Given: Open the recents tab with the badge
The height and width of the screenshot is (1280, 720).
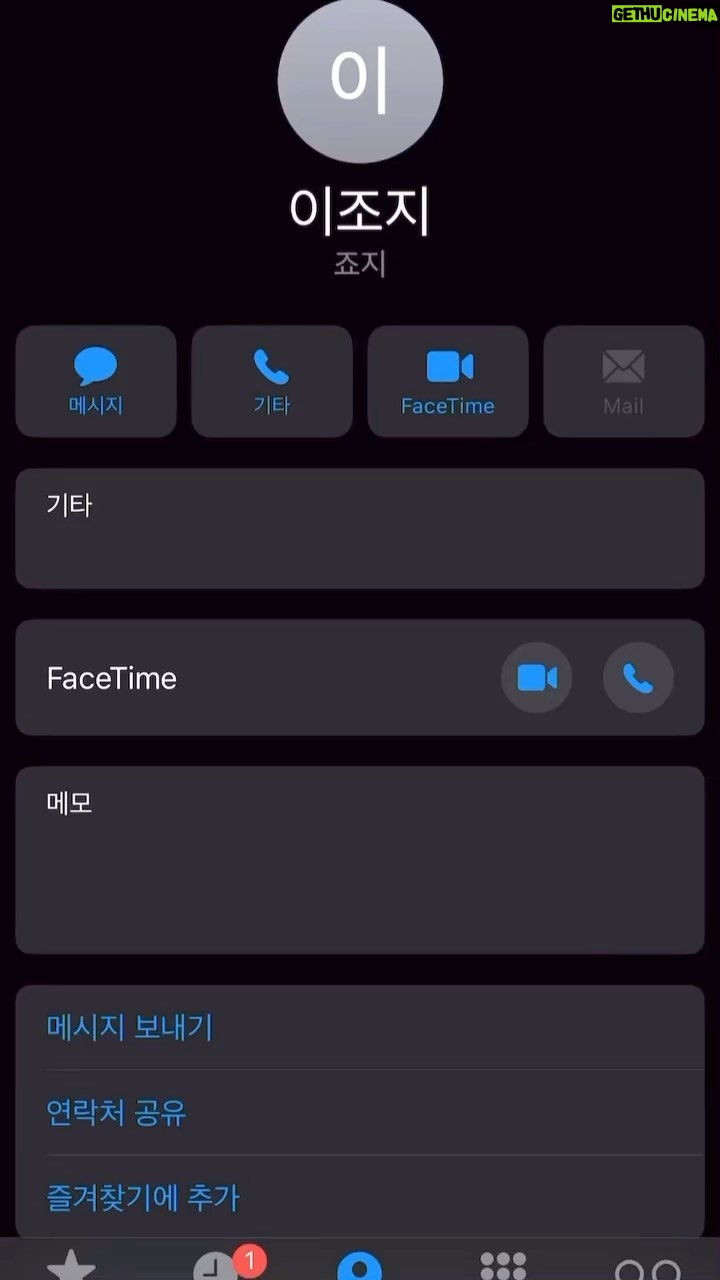Looking at the screenshot, I should pyautogui.click(x=218, y=1264).
